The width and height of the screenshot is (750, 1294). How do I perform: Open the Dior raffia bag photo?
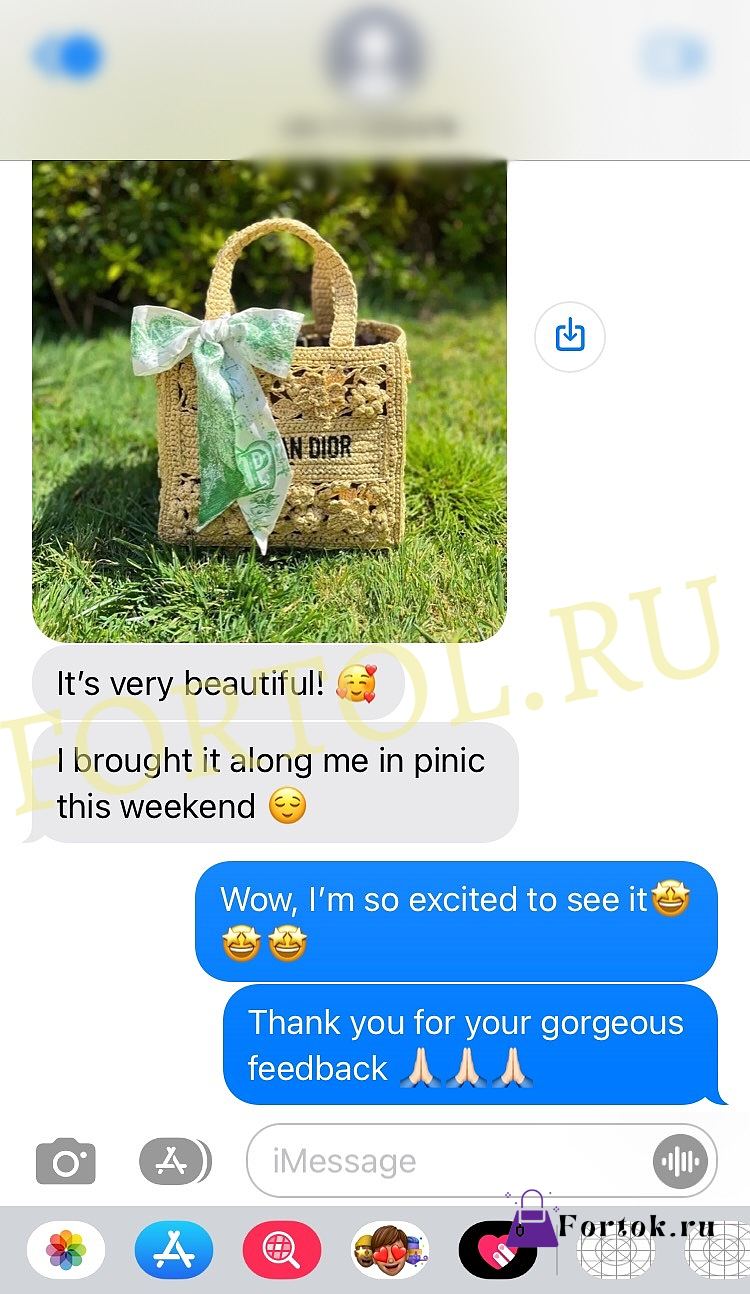[x=270, y=400]
